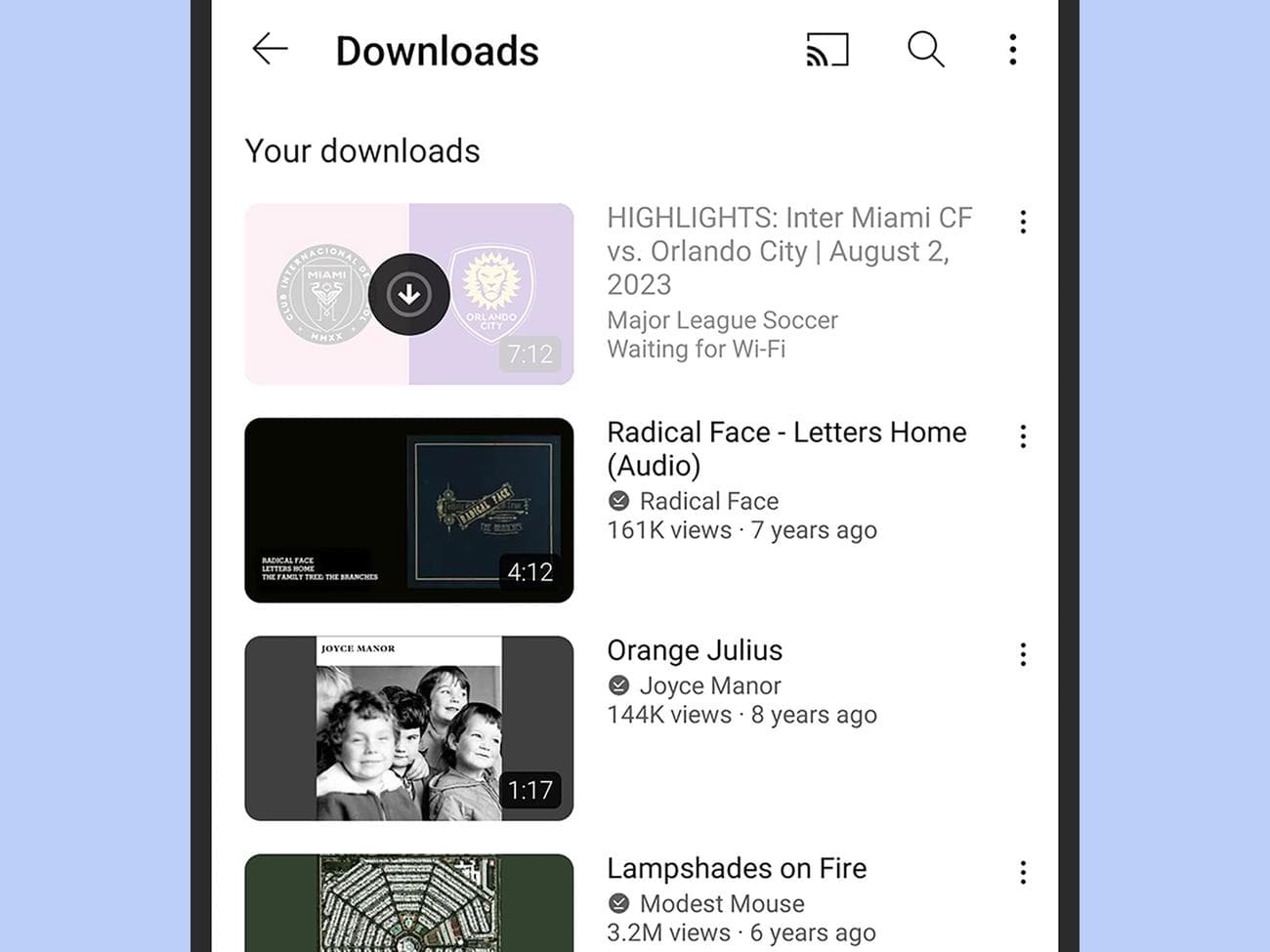
Task: Play Orange Julius by Joyce Manor
Action: (x=409, y=728)
